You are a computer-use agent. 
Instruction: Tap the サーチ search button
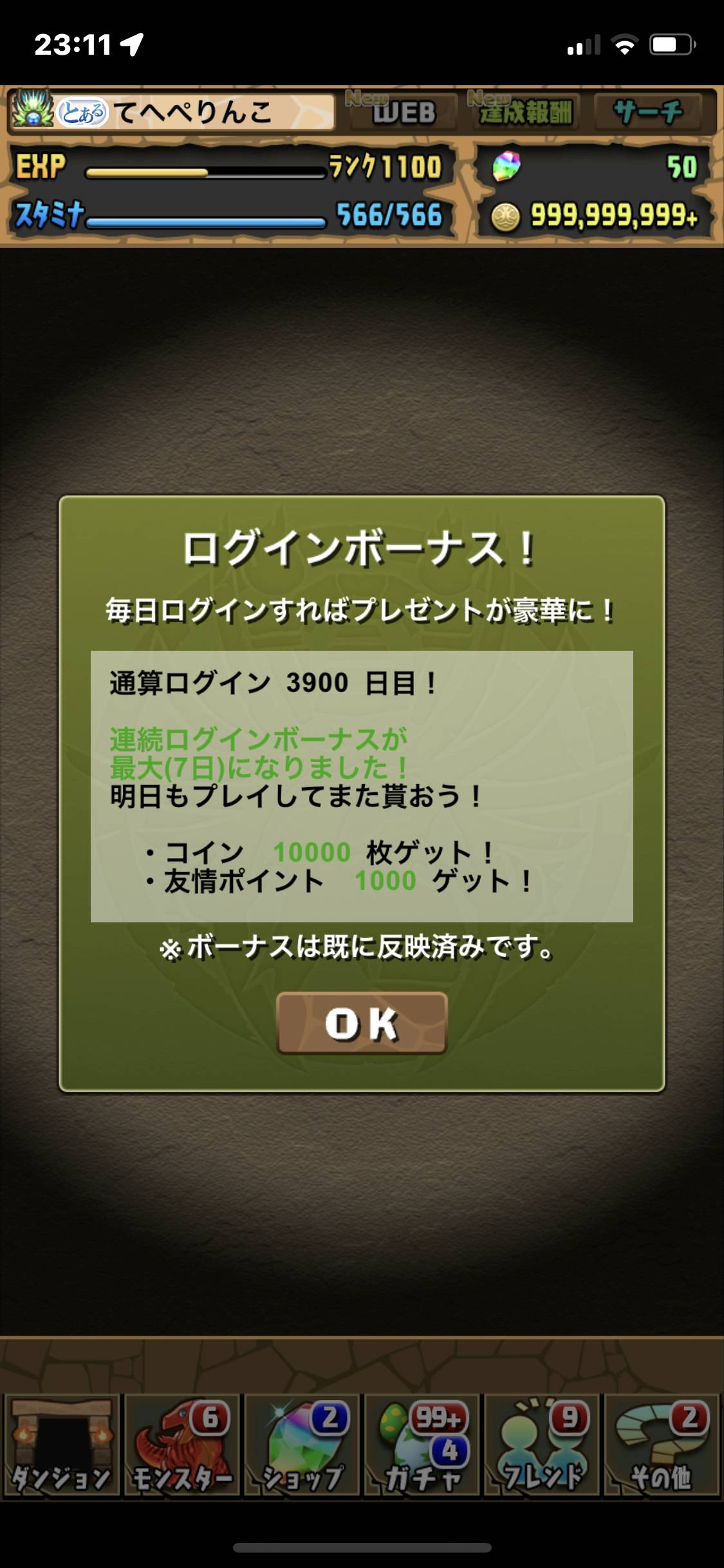tap(647, 112)
